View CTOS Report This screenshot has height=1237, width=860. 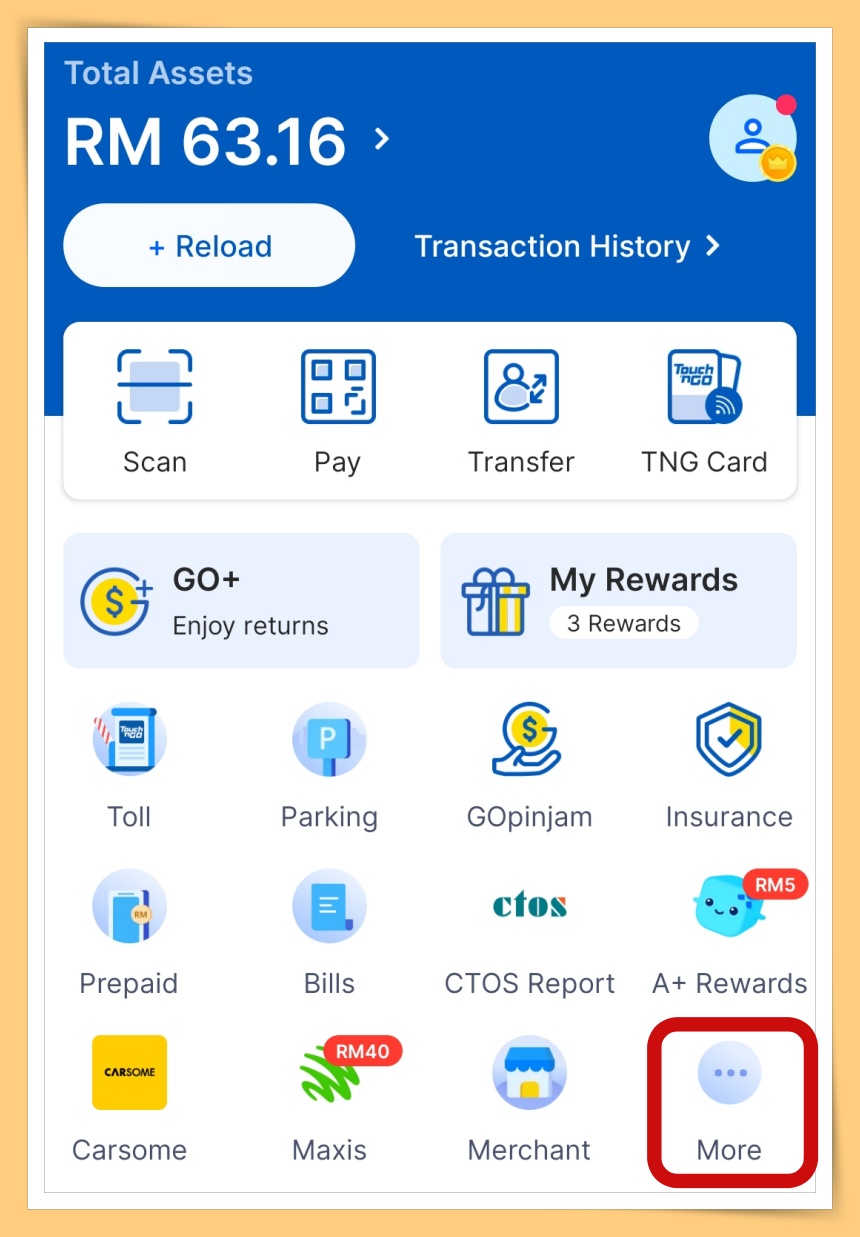[529, 932]
